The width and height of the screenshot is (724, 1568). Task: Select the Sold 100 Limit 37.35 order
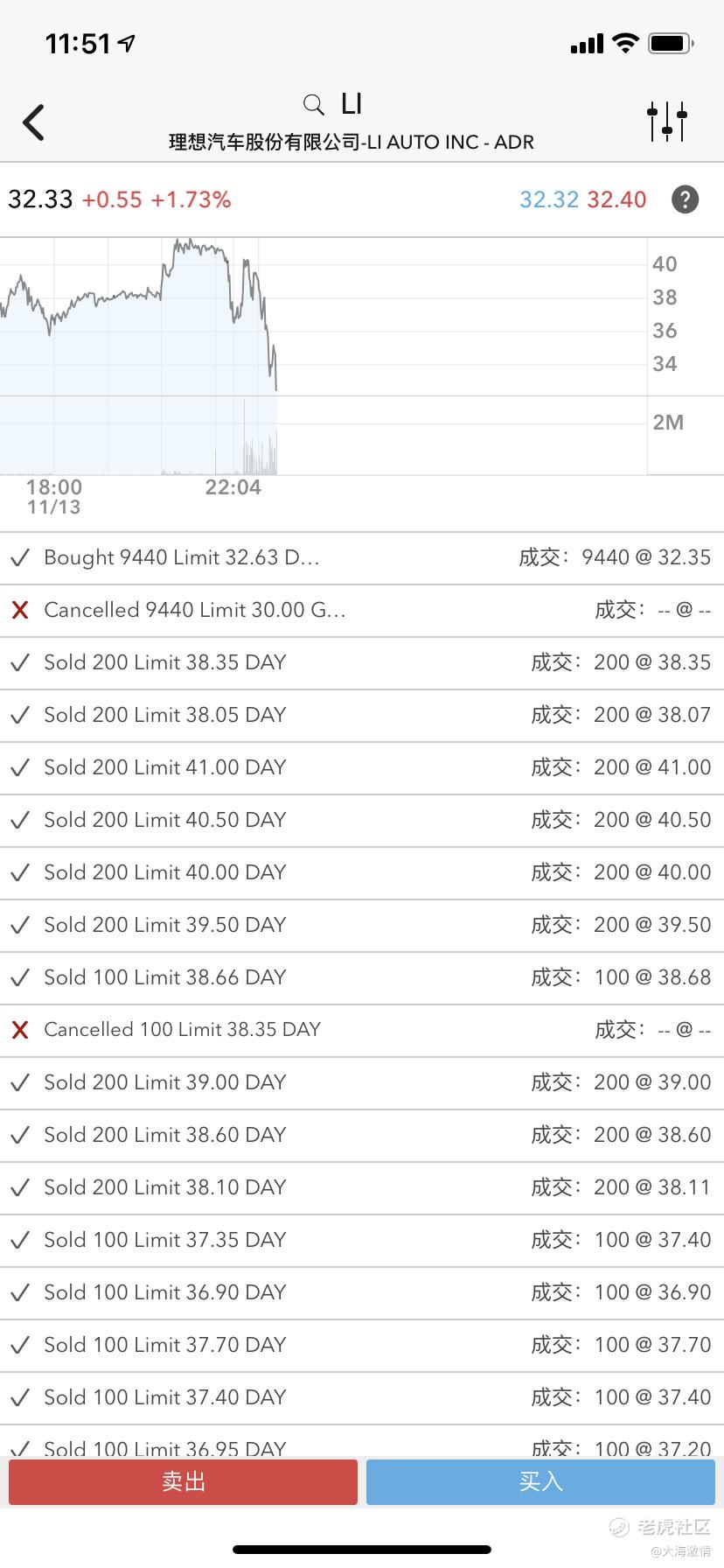pos(362,1241)
